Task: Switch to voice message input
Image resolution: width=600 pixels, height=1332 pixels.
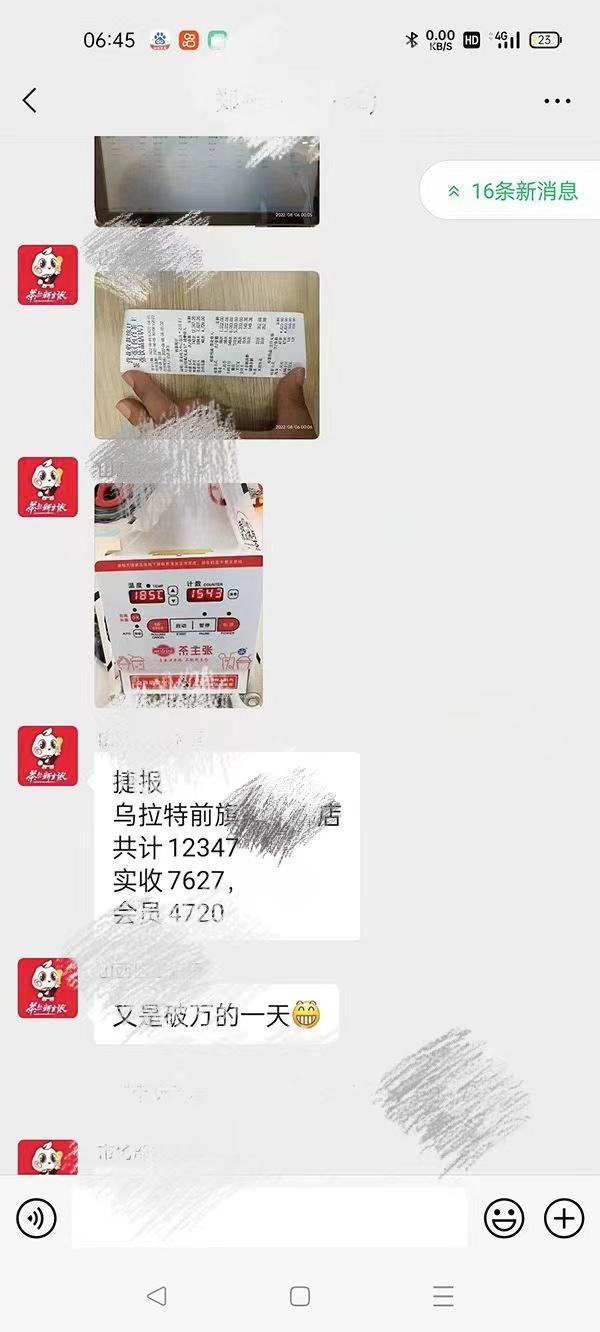Action: coord(37,1218)
